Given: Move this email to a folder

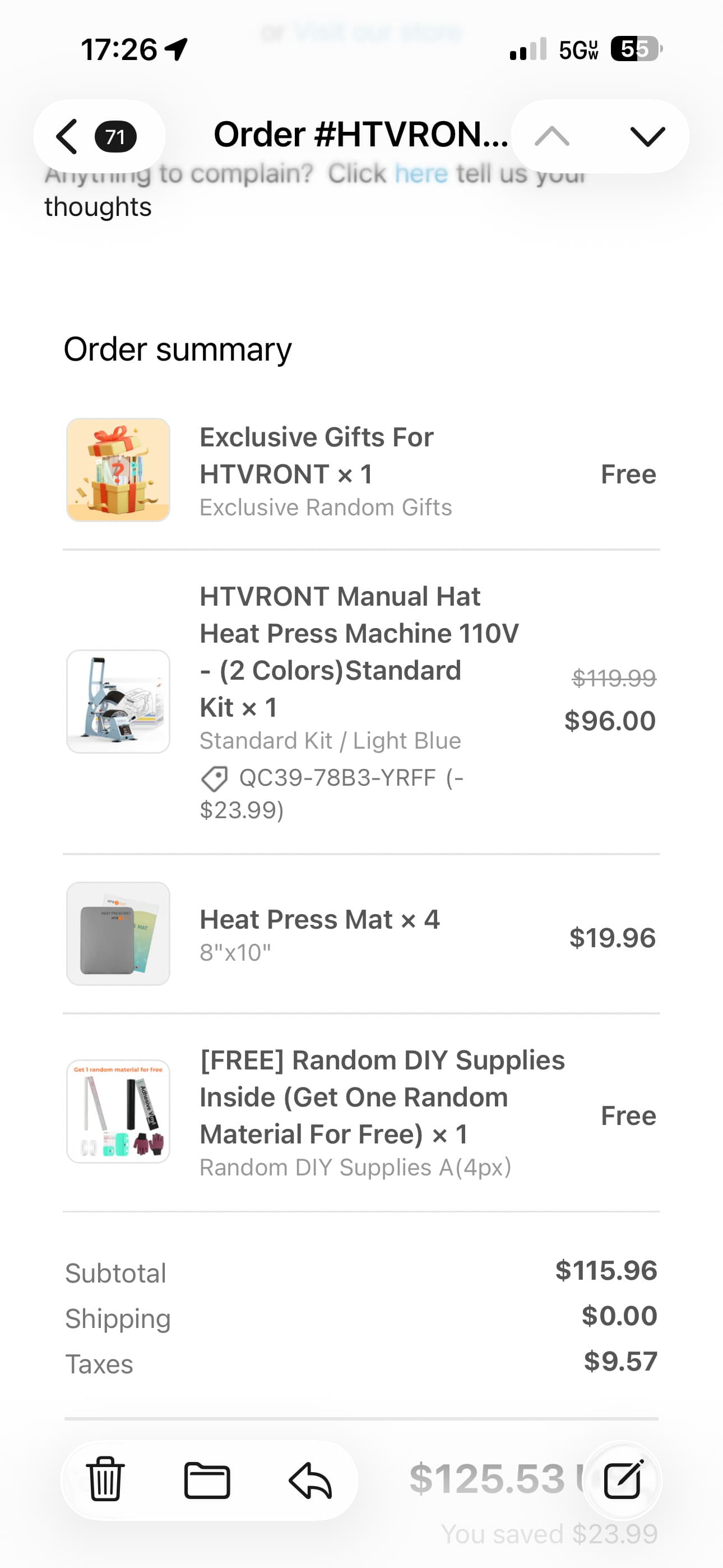Looking at the screenshot, I should pyautogui.click(x=207, y=1479).
